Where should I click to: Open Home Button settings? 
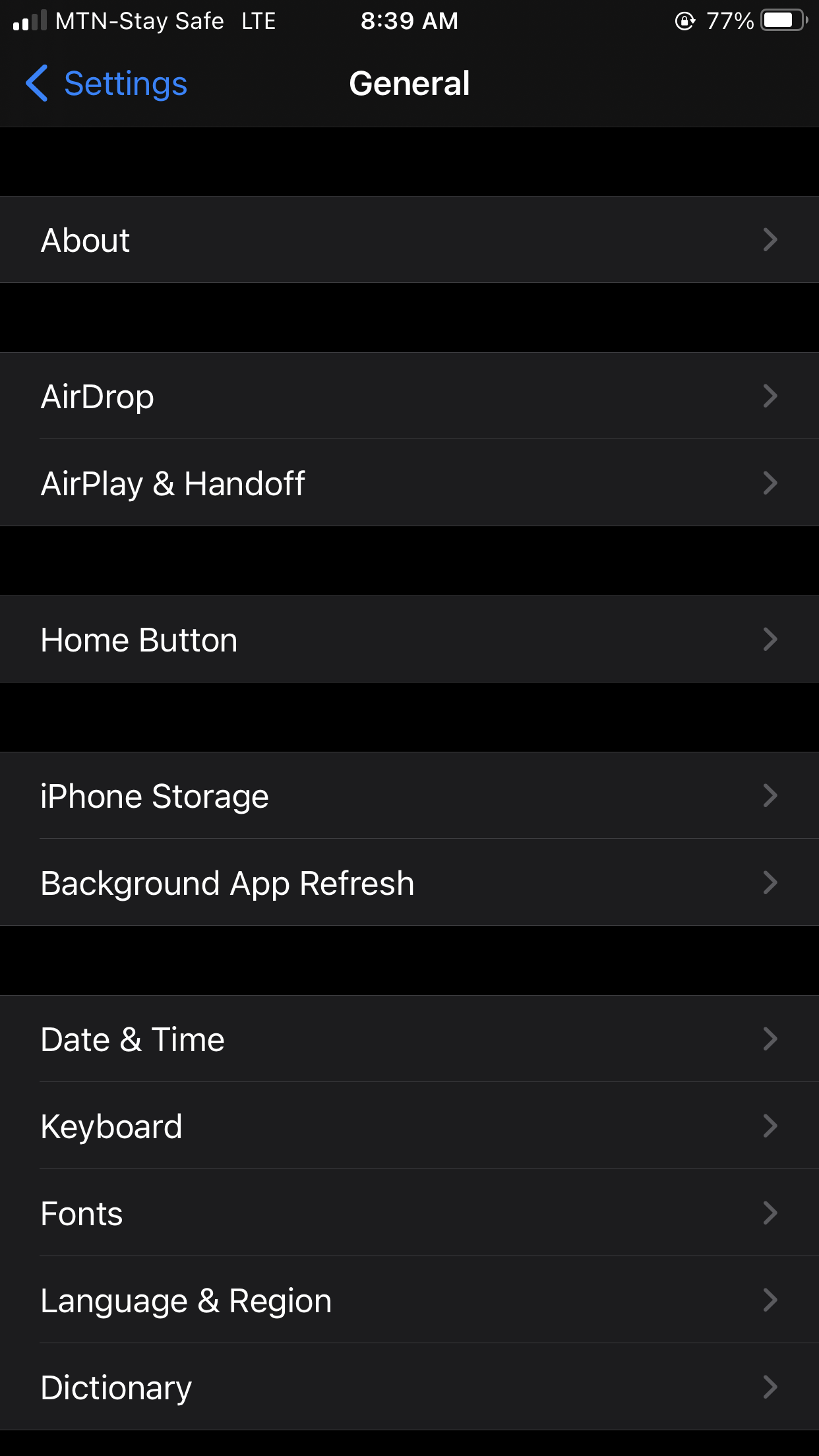coord(409,640)
